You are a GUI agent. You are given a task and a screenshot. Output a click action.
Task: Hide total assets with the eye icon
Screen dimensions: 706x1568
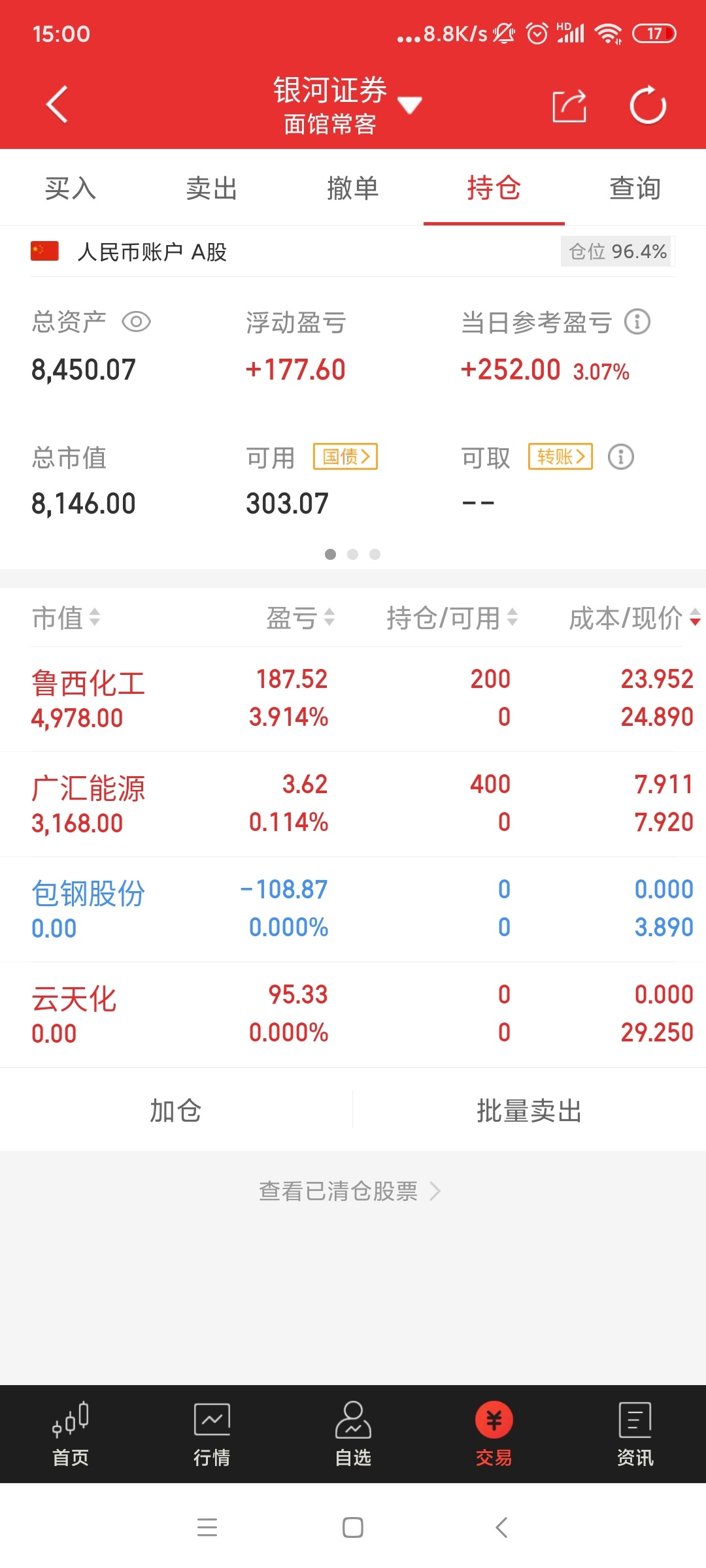(x=137, y=321)
